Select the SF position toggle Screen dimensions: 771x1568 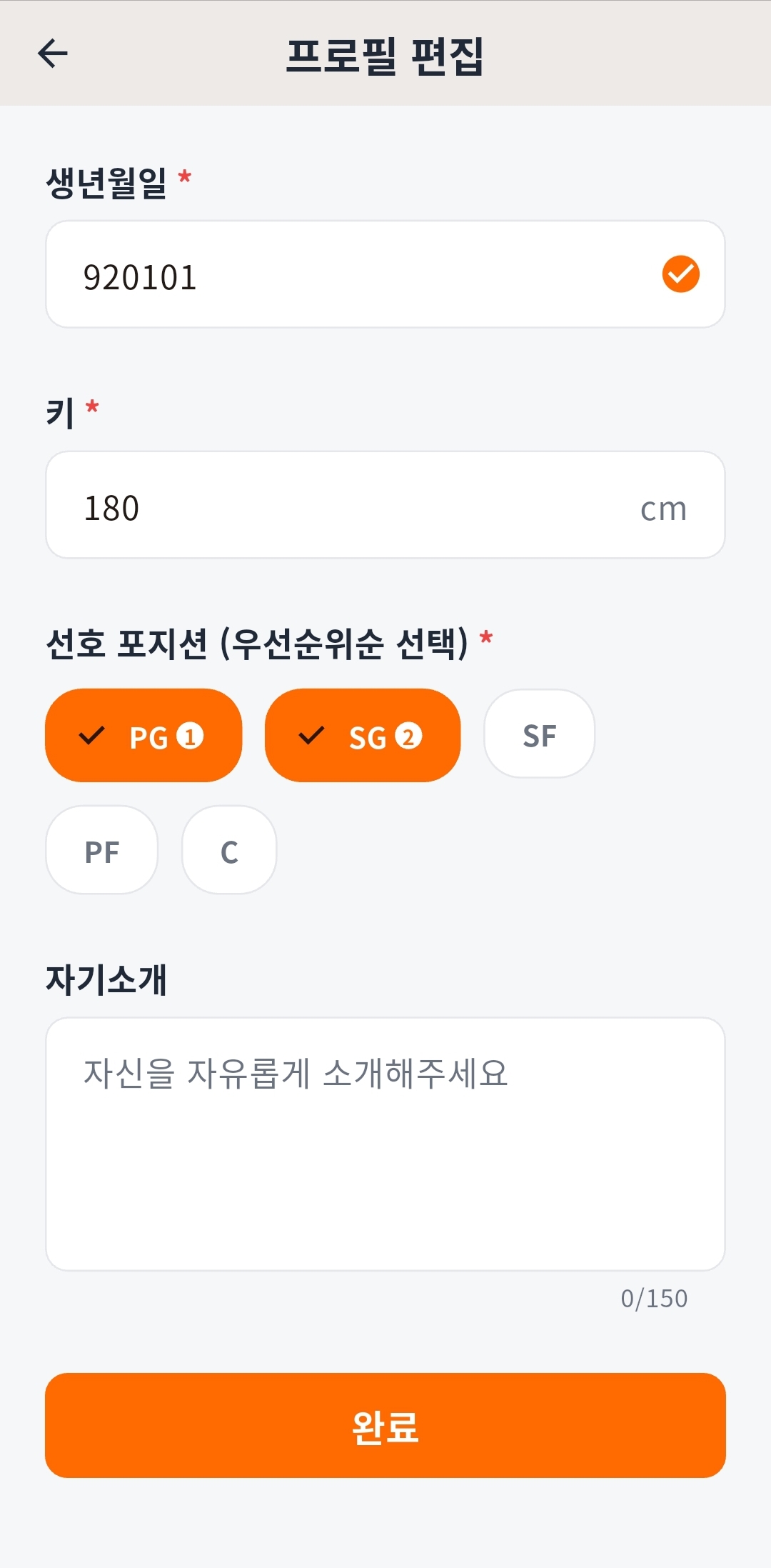tap(538, 735)
